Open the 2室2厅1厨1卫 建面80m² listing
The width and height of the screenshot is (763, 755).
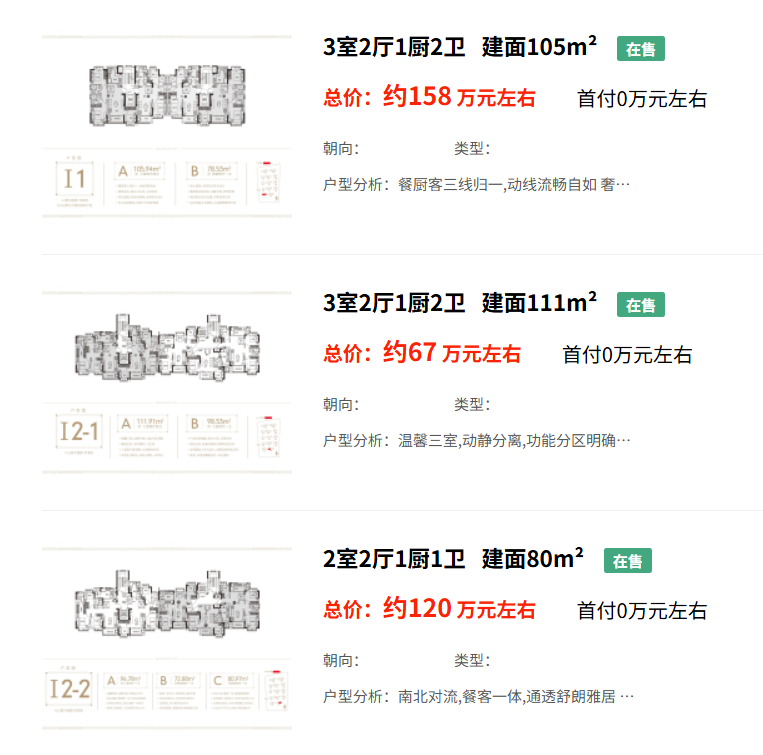(453, 559)
